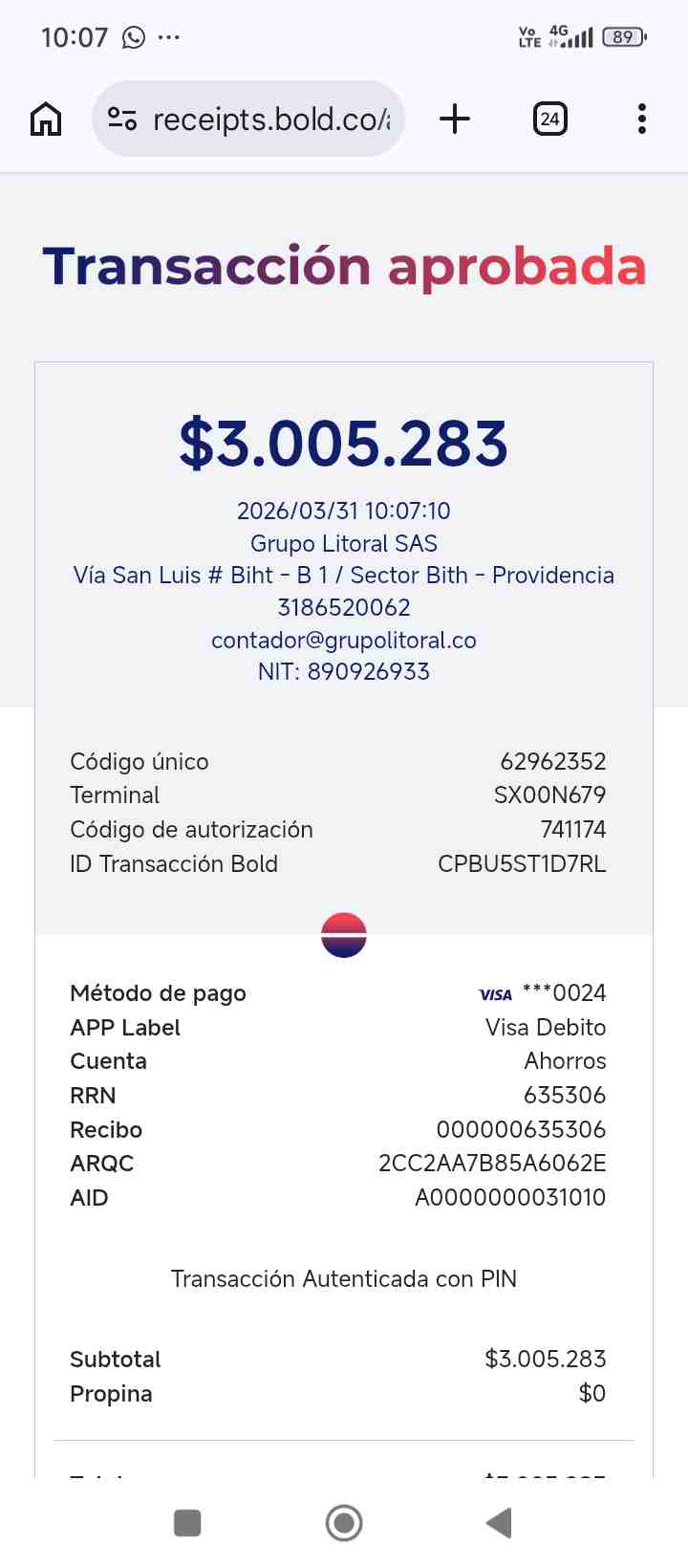Open recent apps from navigation bar

coord(187,1523)
